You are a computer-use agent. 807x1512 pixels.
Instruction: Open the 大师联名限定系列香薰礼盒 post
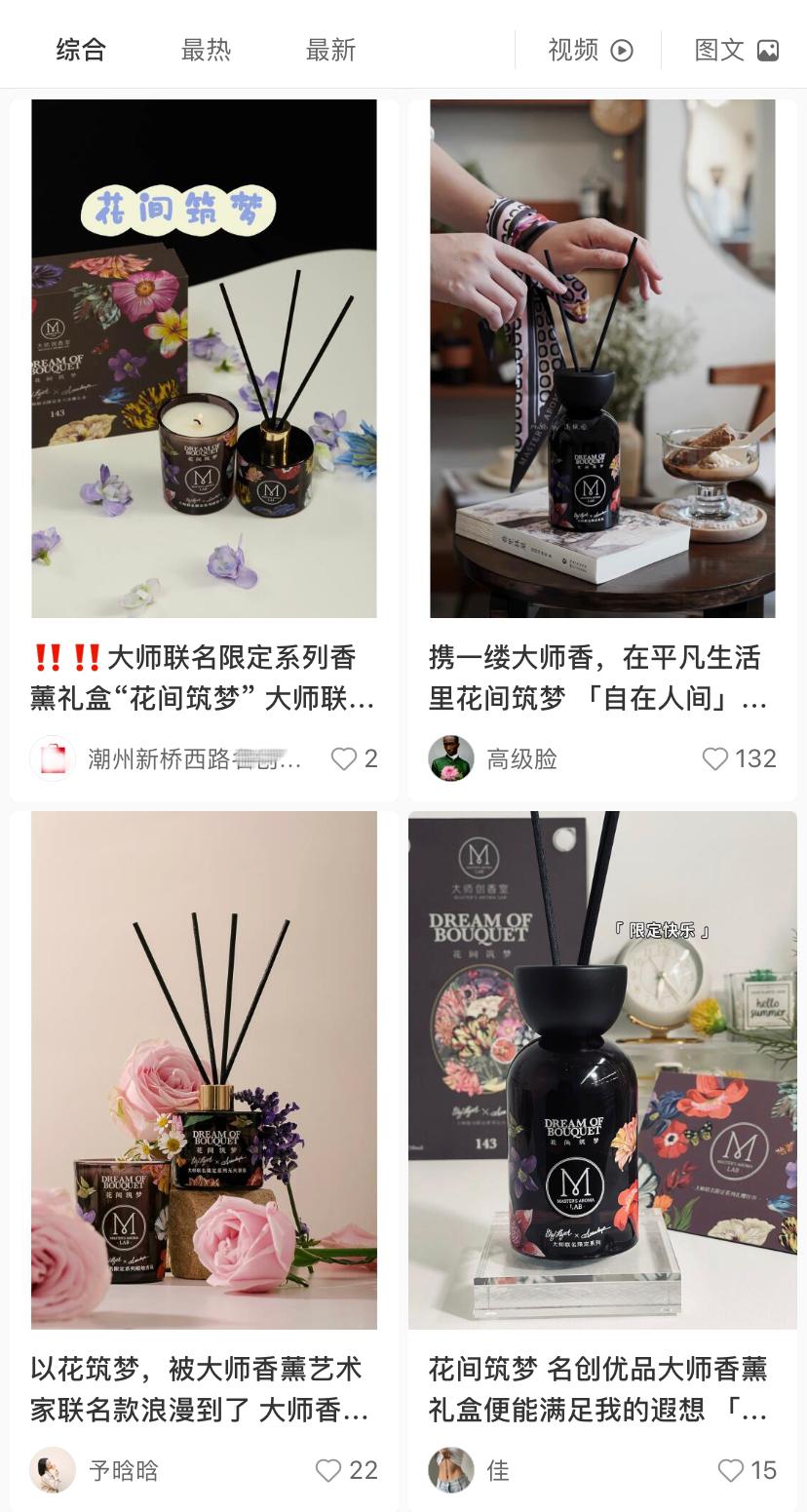(204, 359)
